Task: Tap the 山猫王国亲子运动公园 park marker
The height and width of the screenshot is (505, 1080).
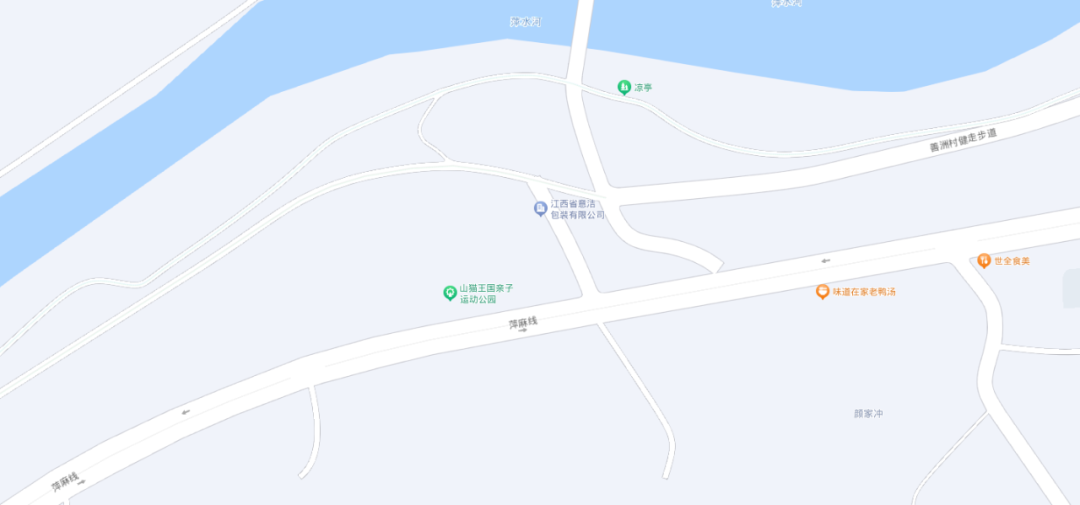Action: [450, 293]
